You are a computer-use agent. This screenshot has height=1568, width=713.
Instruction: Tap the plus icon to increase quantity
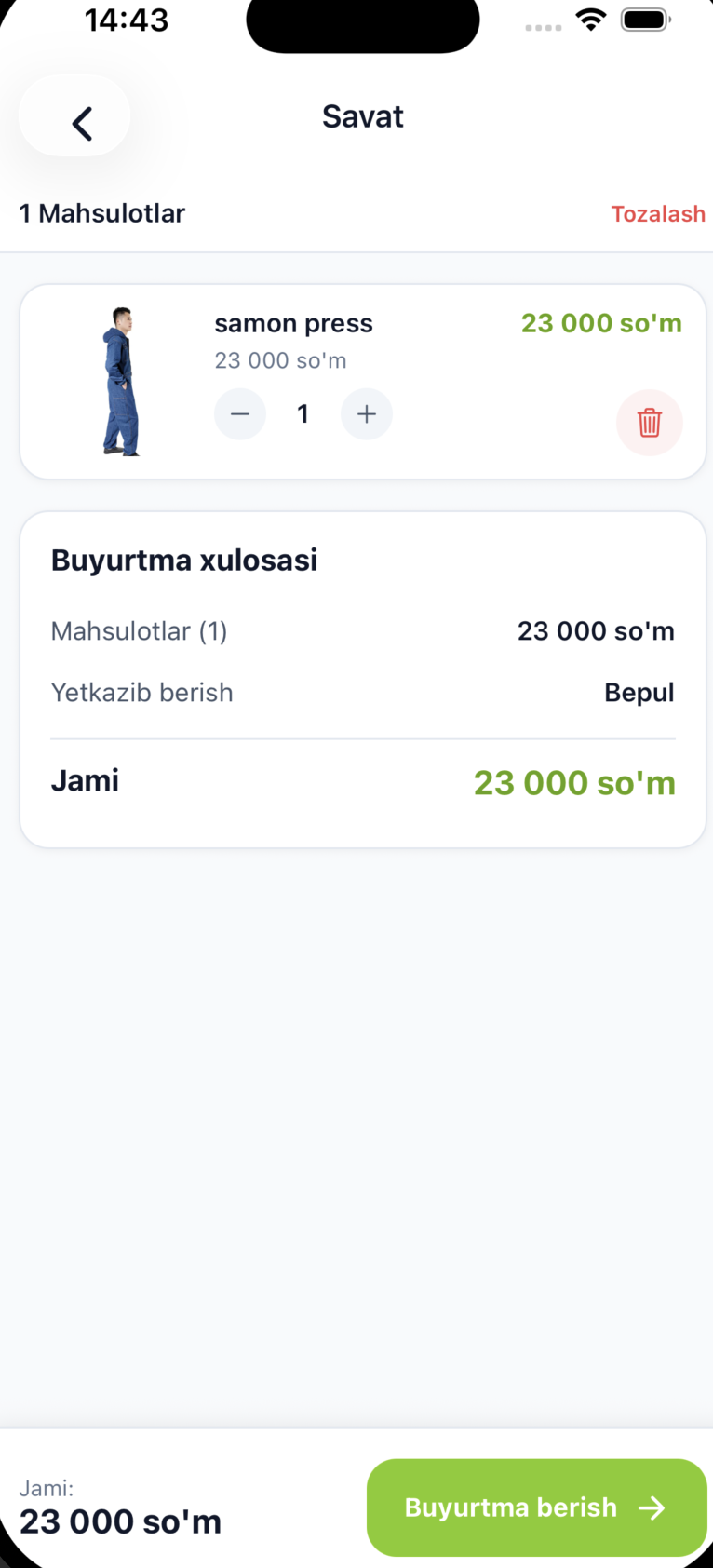pos(366,413)
